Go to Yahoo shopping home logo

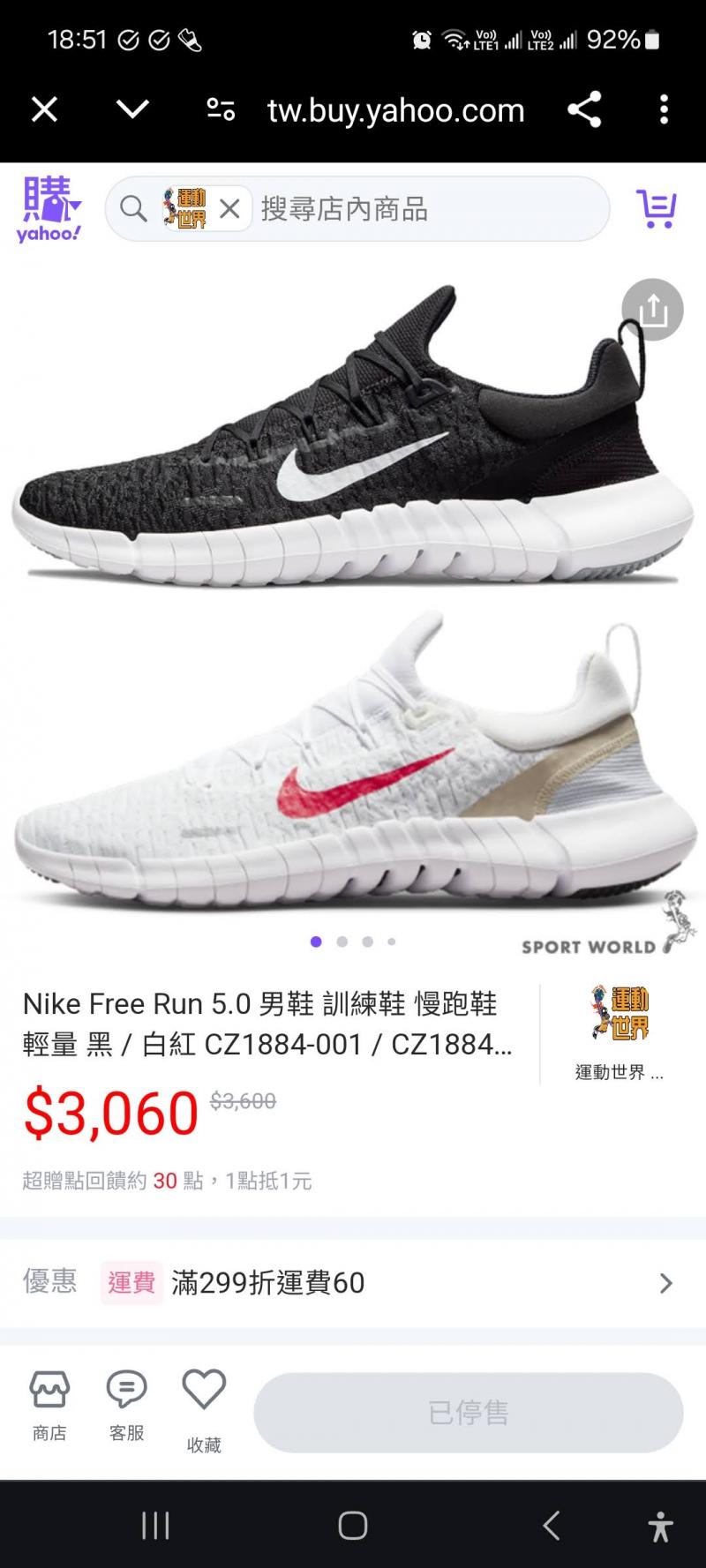coord(49,208)
